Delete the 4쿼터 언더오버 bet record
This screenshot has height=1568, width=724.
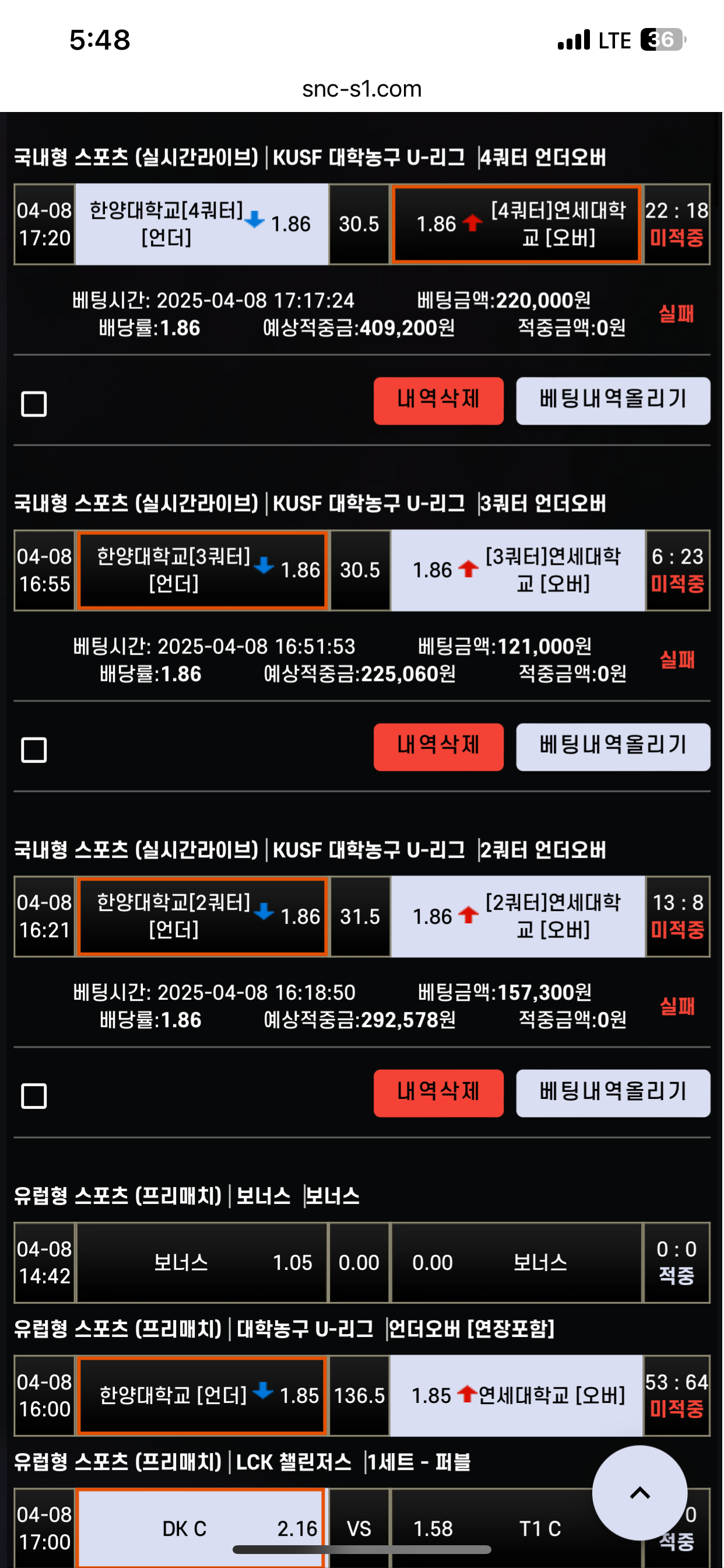(439, 401)
